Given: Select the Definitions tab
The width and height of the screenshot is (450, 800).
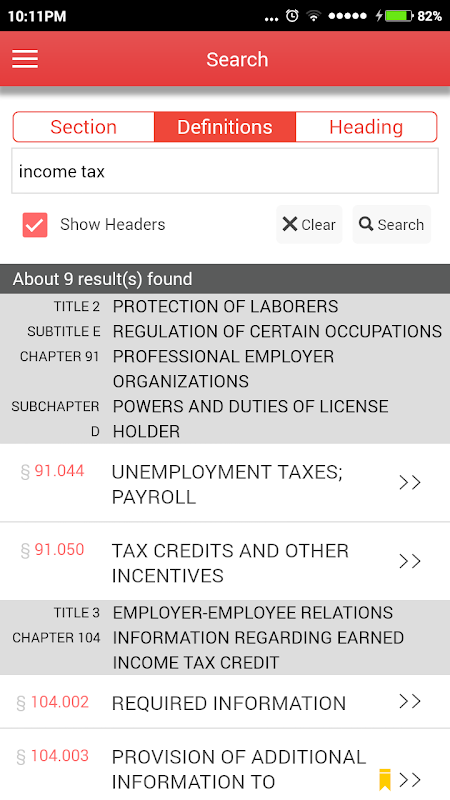Looking at the screenshot, I should 225,127.
